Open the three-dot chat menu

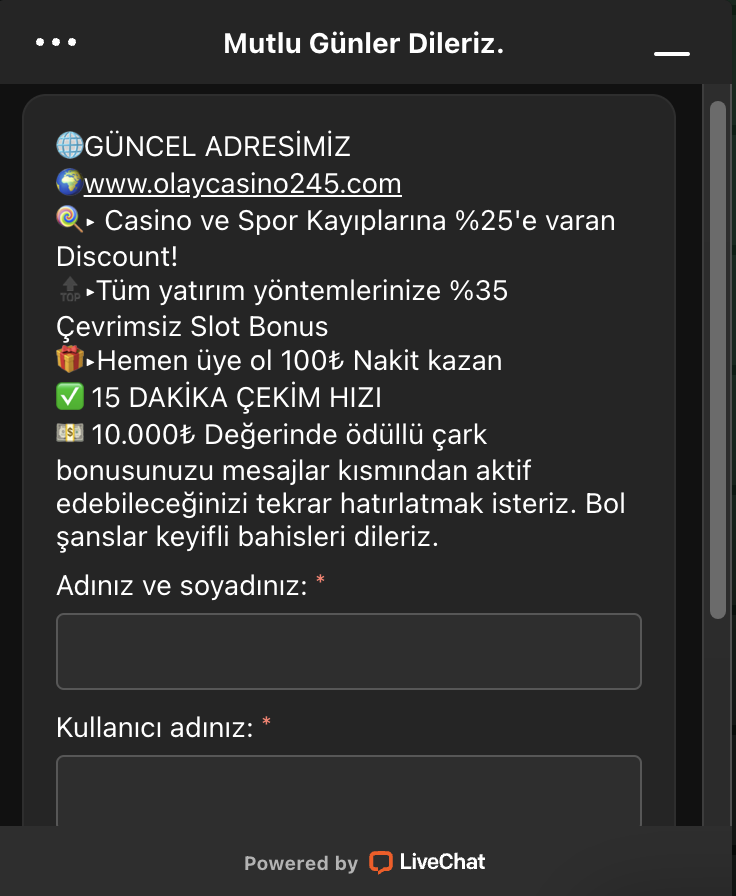click(x=56, y=43)
